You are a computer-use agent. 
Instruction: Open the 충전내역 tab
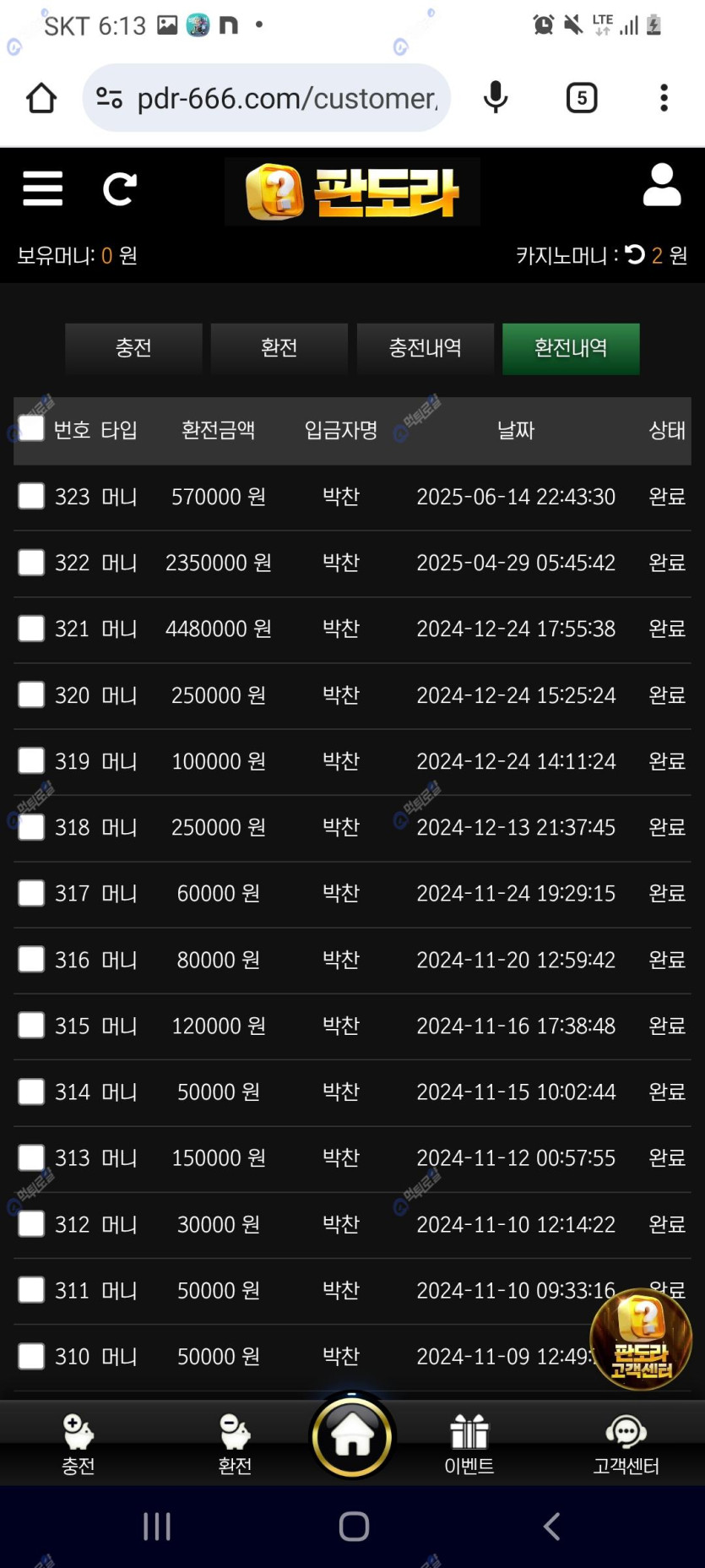[425, 348]
